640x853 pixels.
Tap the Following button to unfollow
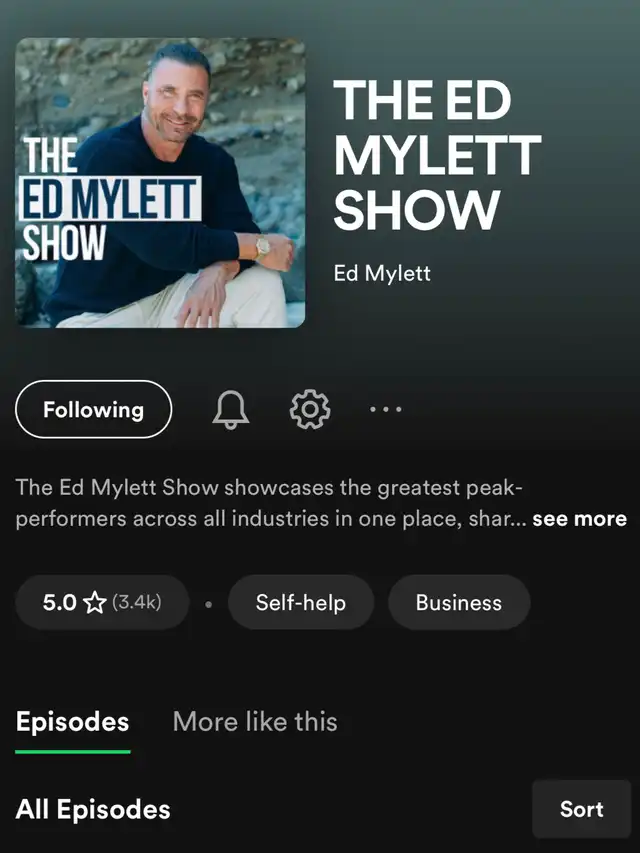tap(93, 410)
